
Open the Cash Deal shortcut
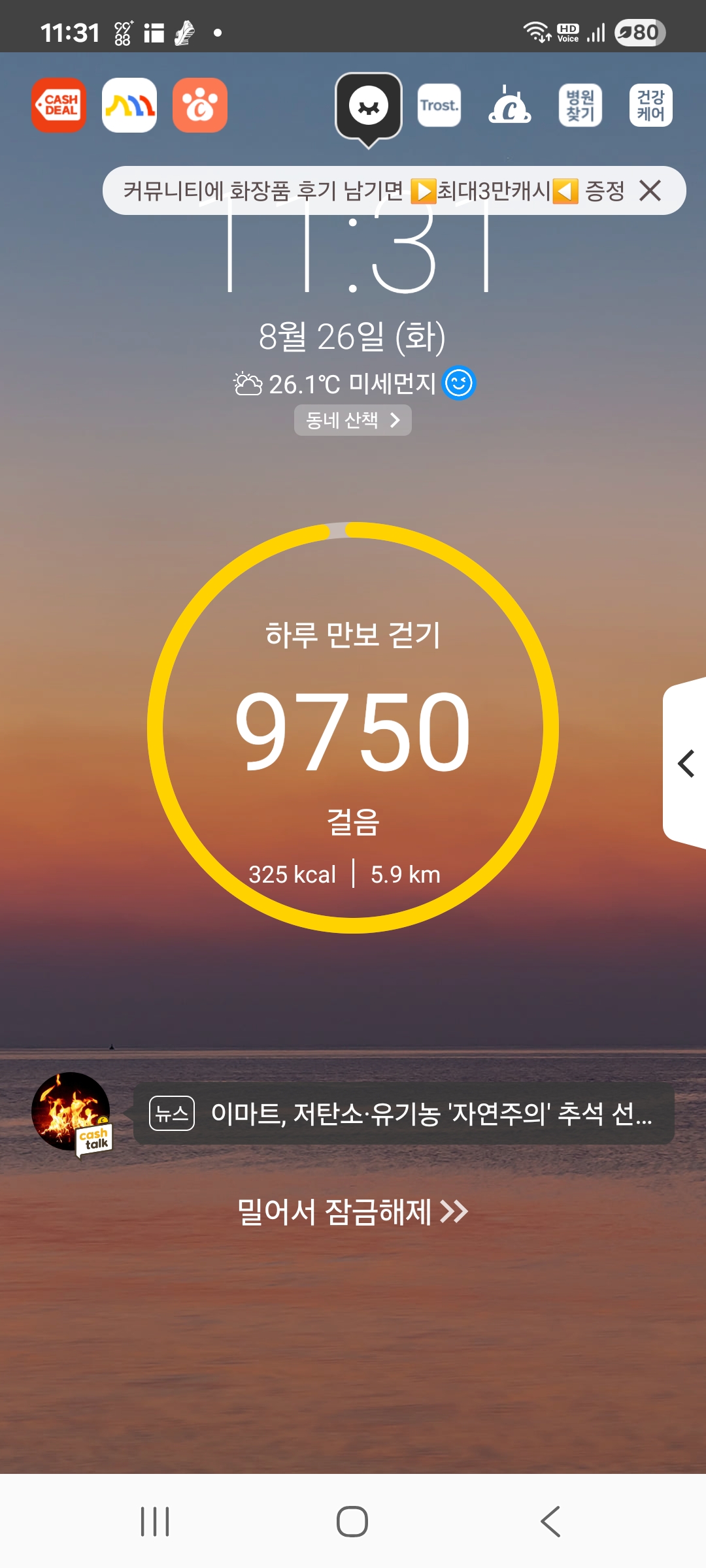coord(59,105)
